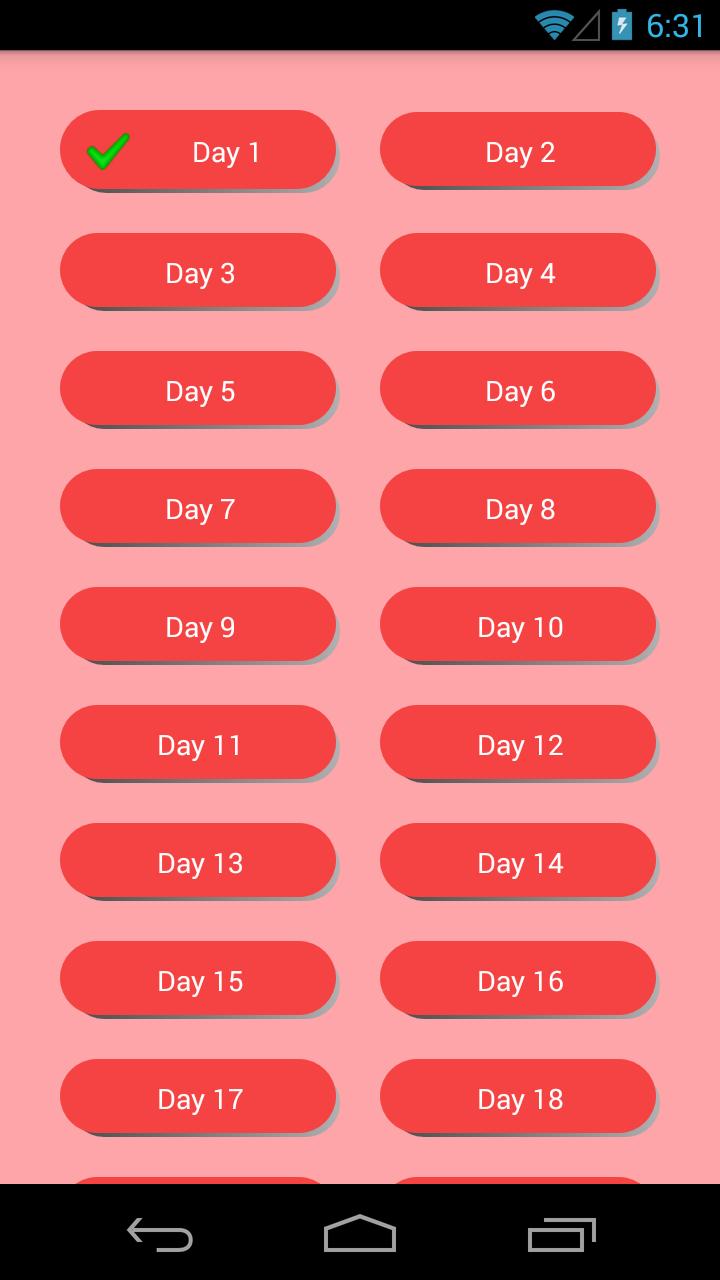The width and height of the screenshot is (720, 1280).
Task: Mark Day 2 as completed
Action: pos(519,151)
